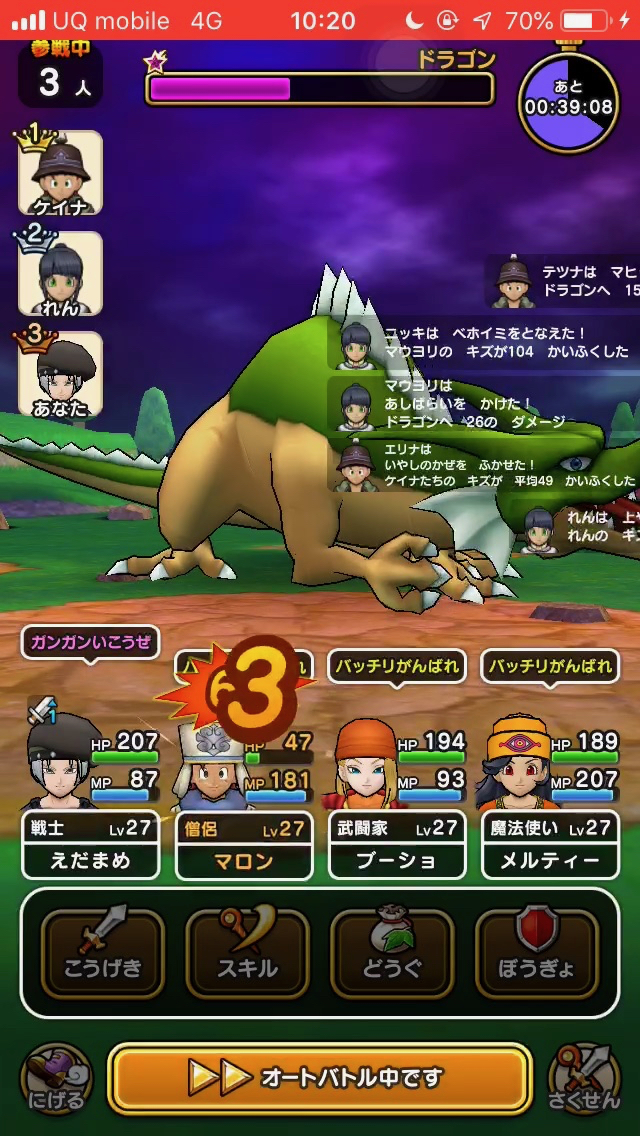View your own rank entry あなた
The width and height of the screenshot is (640, 1136).
tap(60, 372)
